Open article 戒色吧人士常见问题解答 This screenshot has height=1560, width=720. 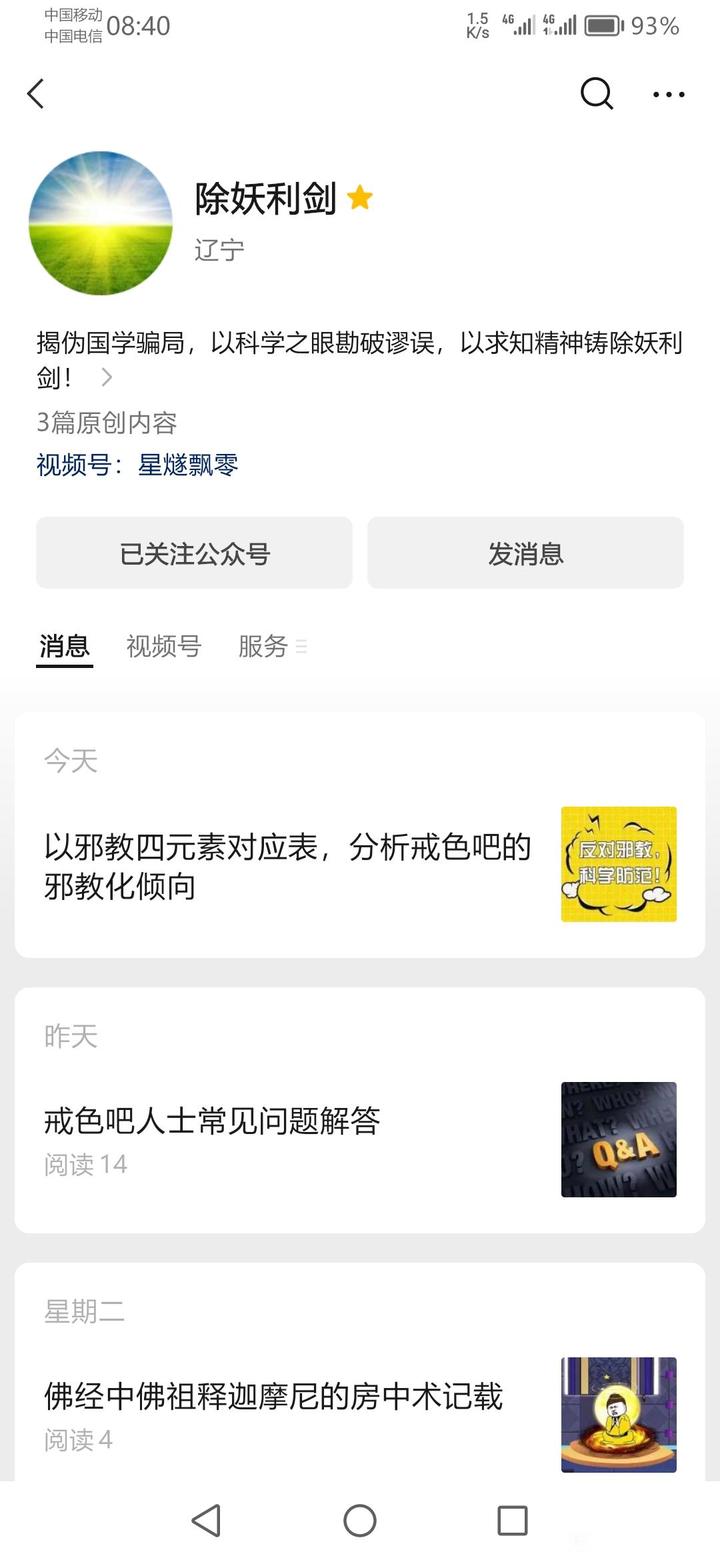coord(212,1121)
